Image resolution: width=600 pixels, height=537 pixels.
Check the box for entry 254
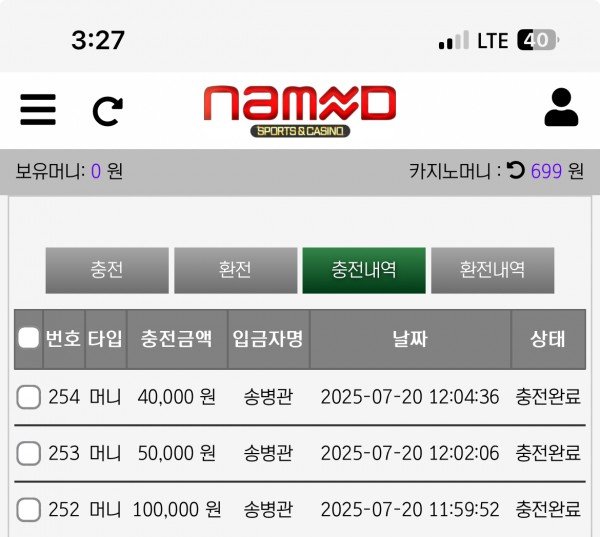pos(29,397)
